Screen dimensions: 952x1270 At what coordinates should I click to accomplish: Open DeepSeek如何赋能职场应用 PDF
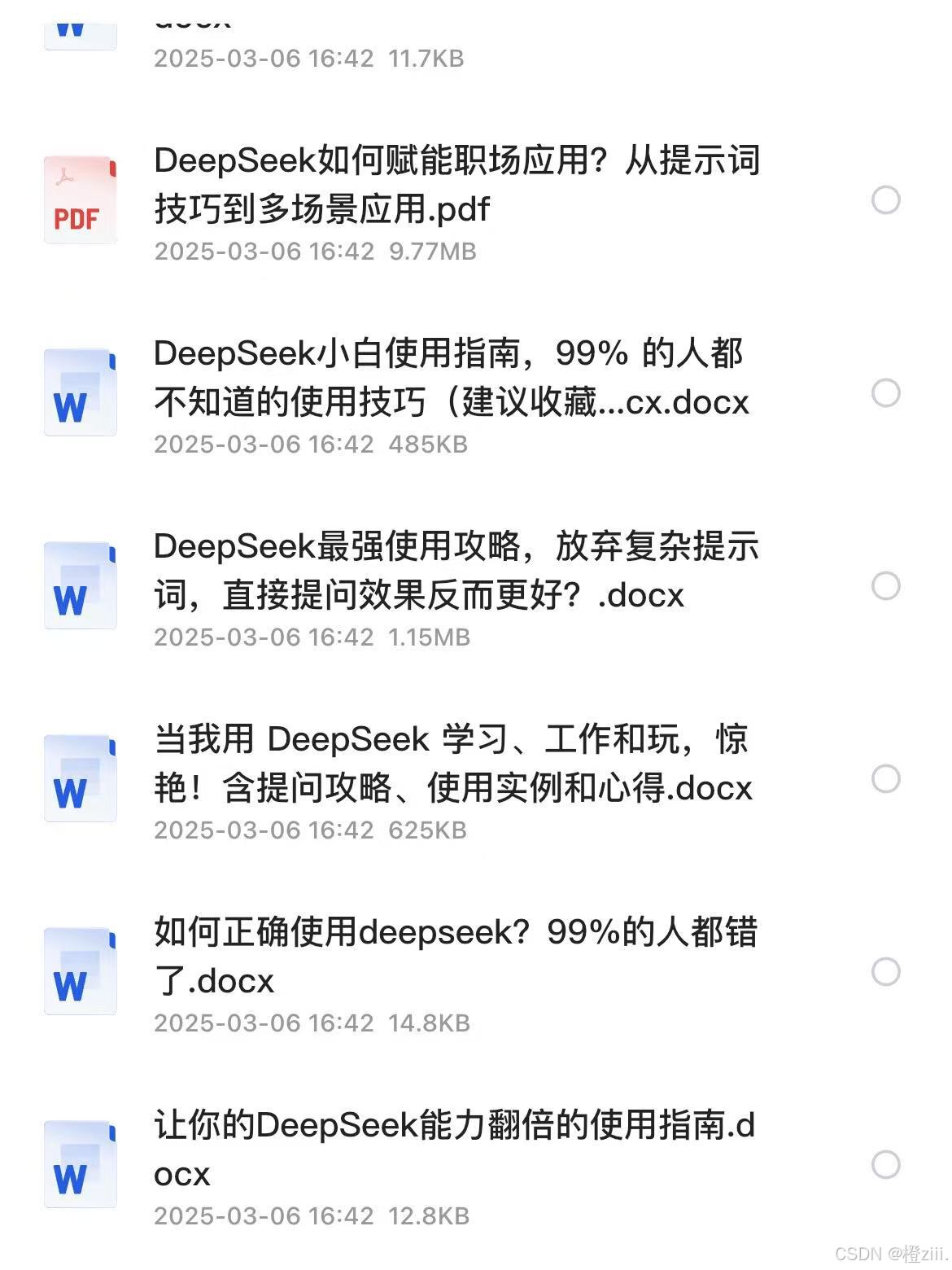click(456, 186)
